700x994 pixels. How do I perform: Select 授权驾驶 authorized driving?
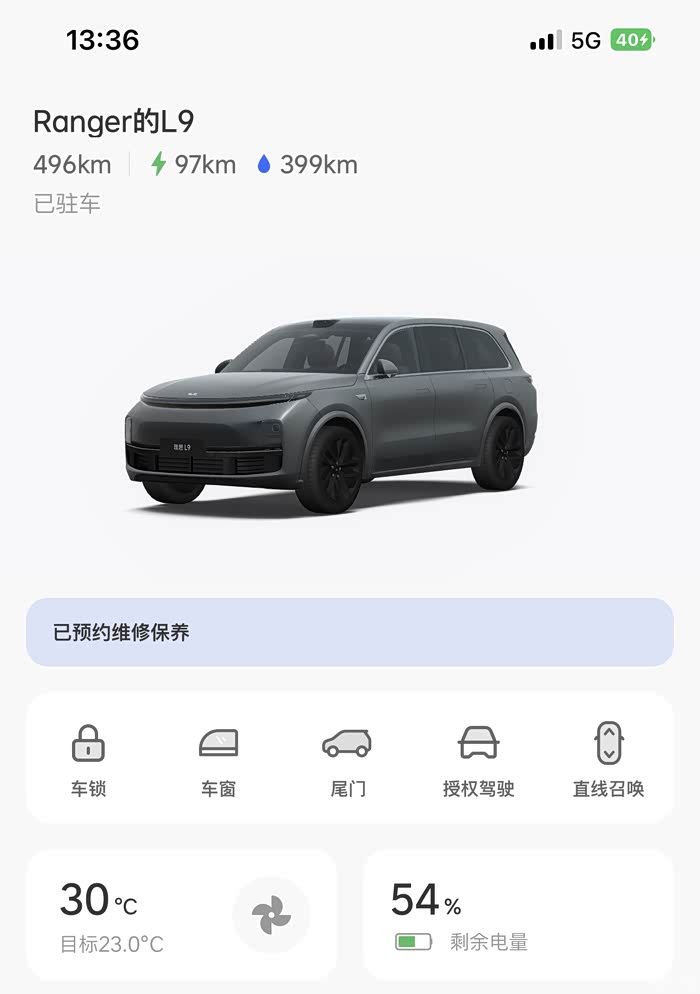pyautogui.click(x=478, y=759)
